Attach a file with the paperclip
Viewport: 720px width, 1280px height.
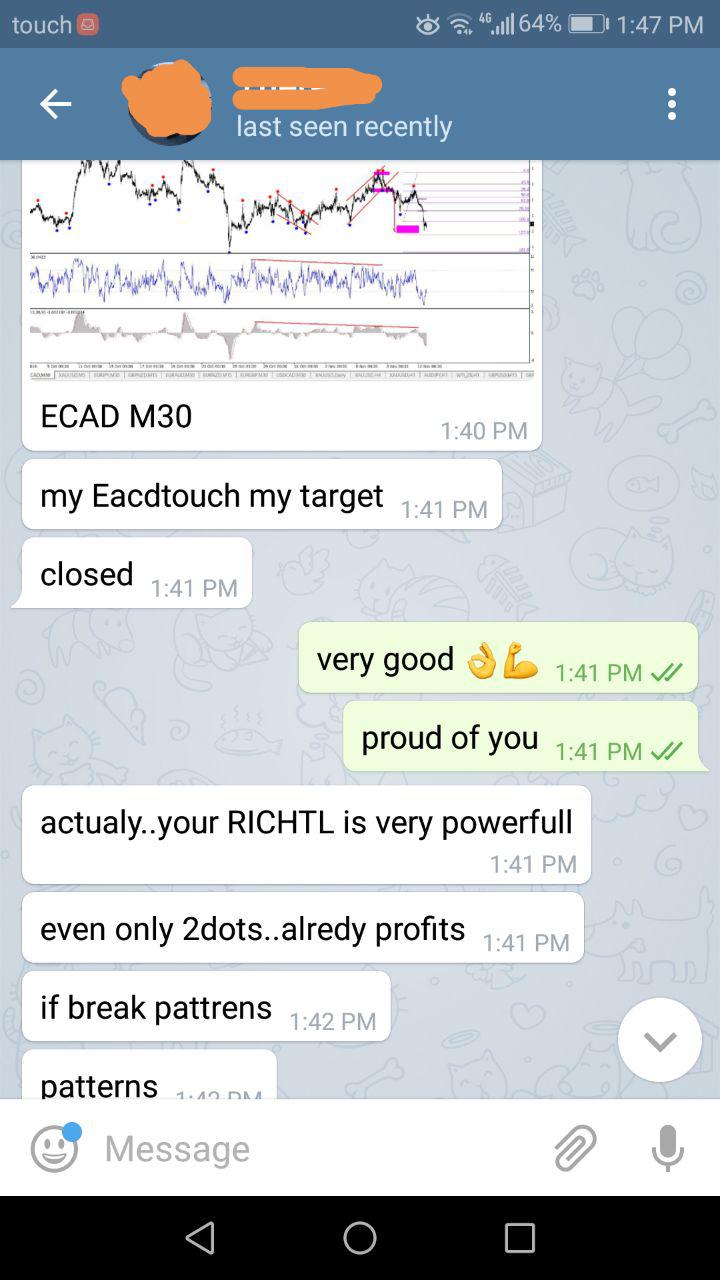[x=576, y=1148]
